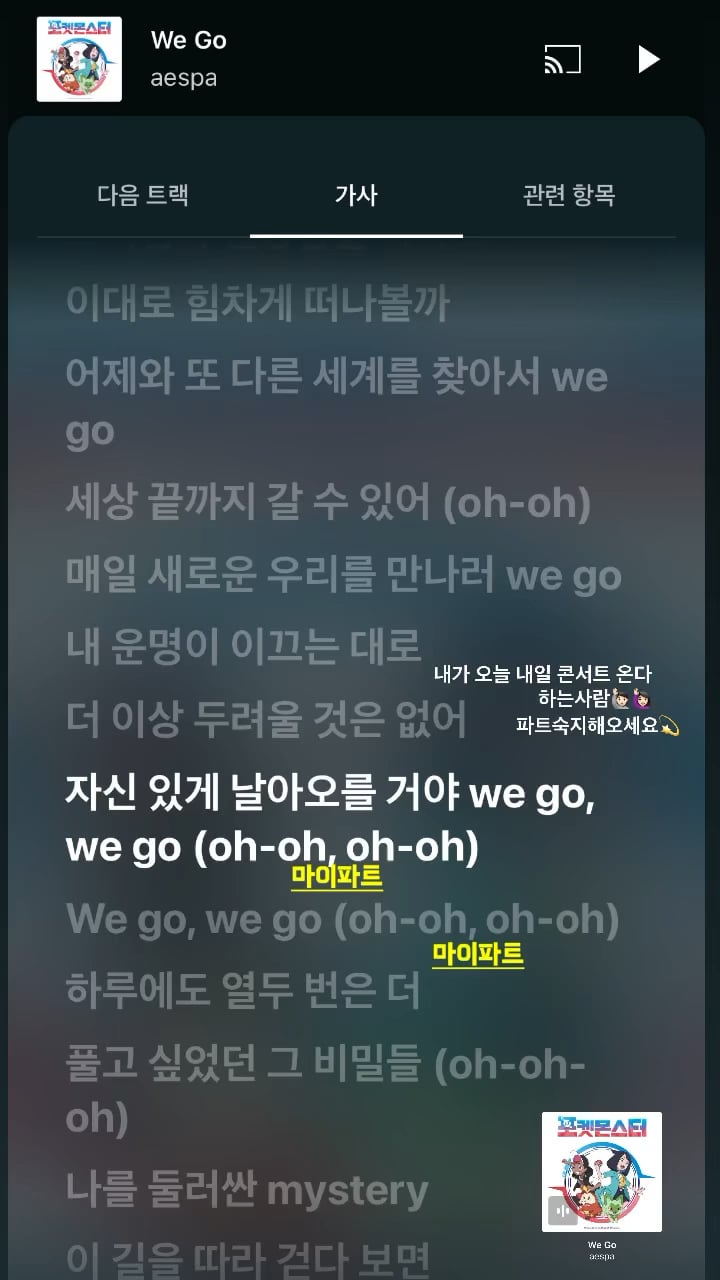720x1280 pixels.
Task: Jump to lyric line 이대로 힘차게 떠나볼까
Action: click(258, 303)
